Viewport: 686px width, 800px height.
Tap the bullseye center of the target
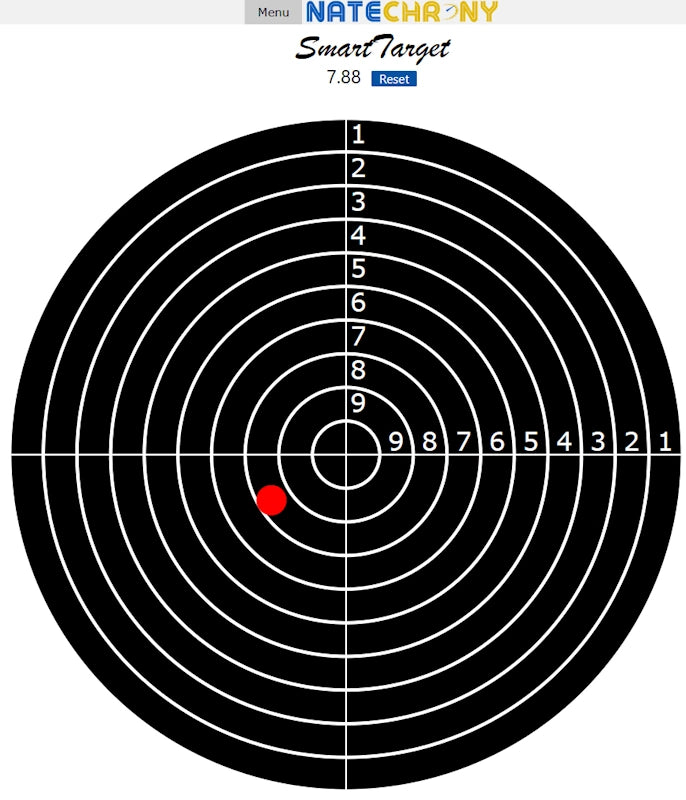346,454
